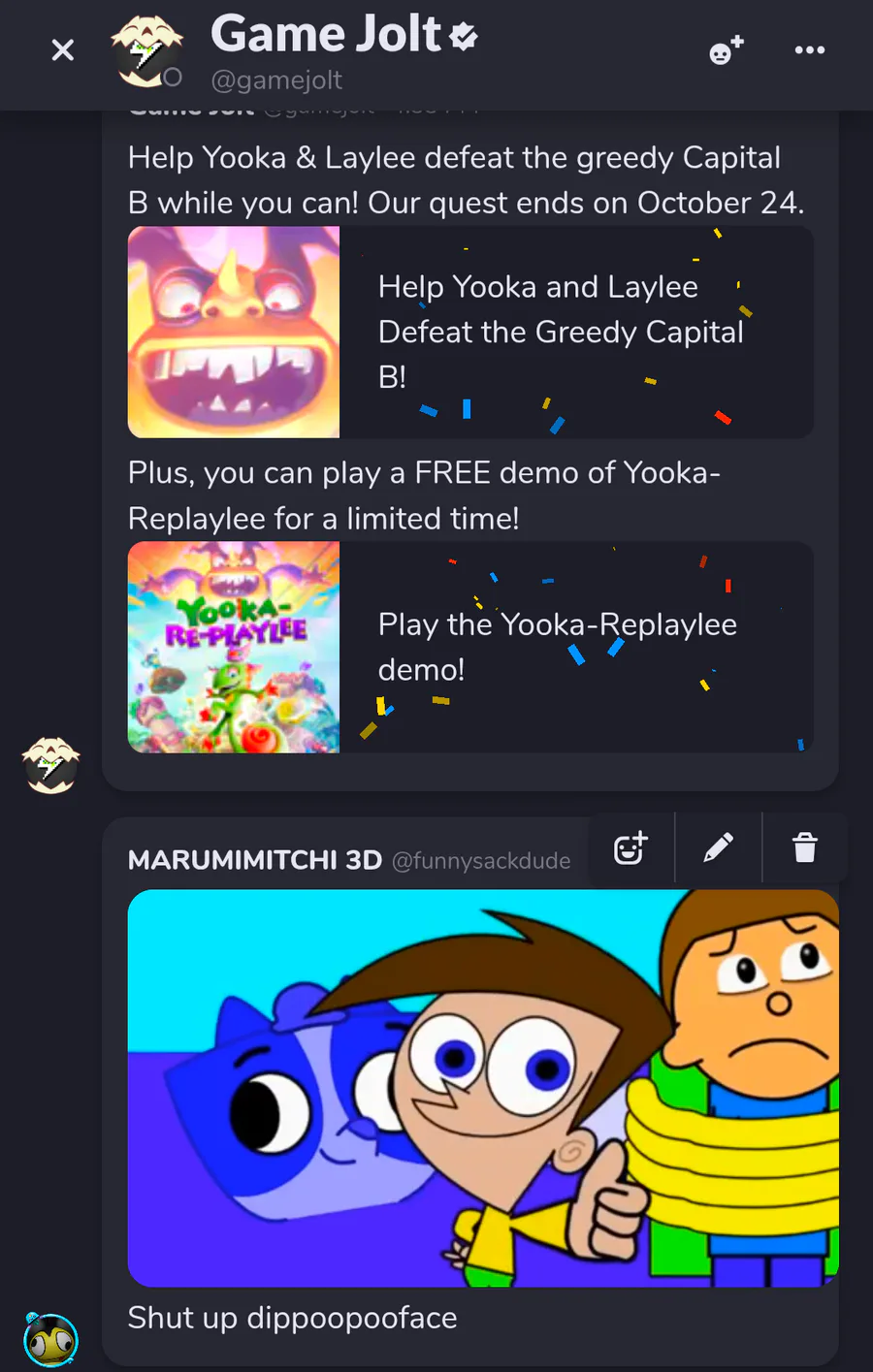
Task: Open the Game Jolt avatar in header
Action: [x=147, y=51]
